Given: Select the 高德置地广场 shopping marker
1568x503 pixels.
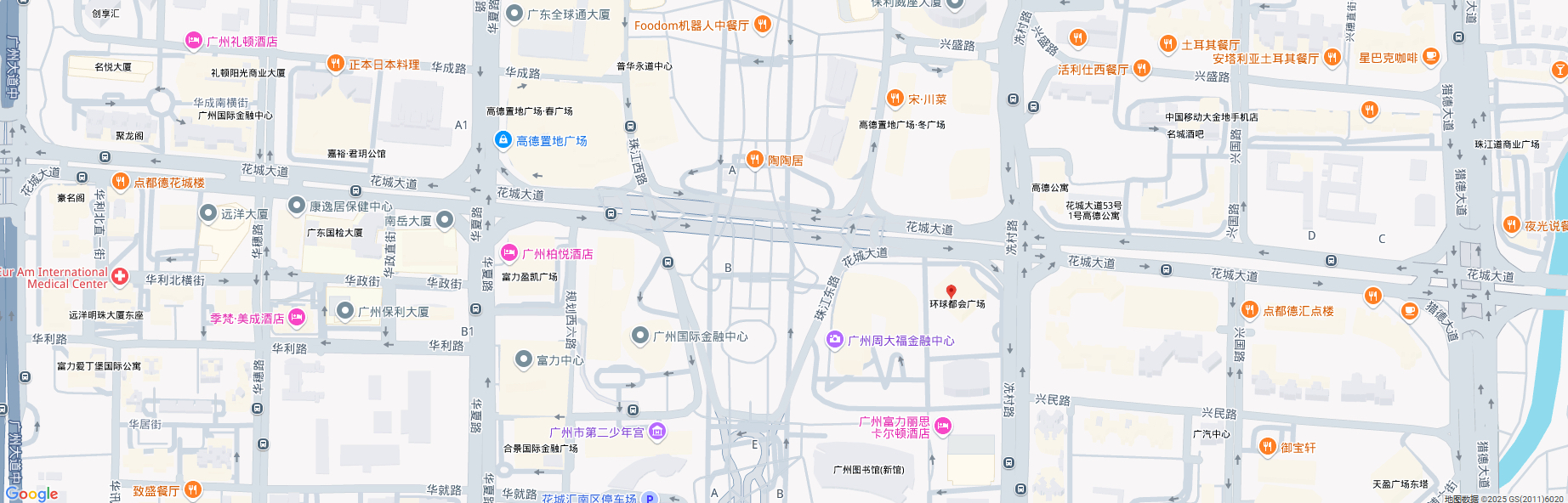Looking at the screenshot, I should tap(503, 140).
